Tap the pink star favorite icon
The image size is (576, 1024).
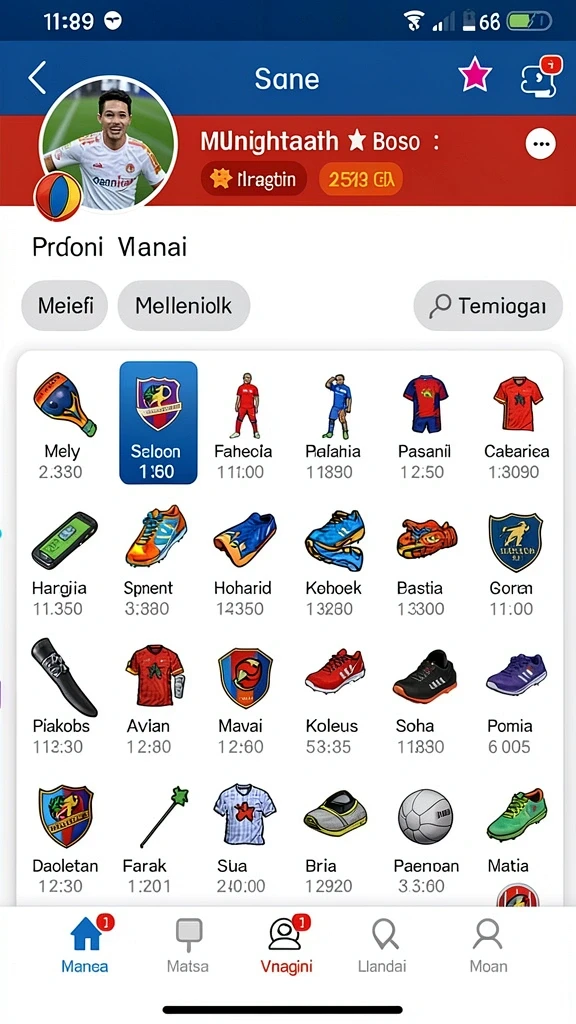click(475, 75)
